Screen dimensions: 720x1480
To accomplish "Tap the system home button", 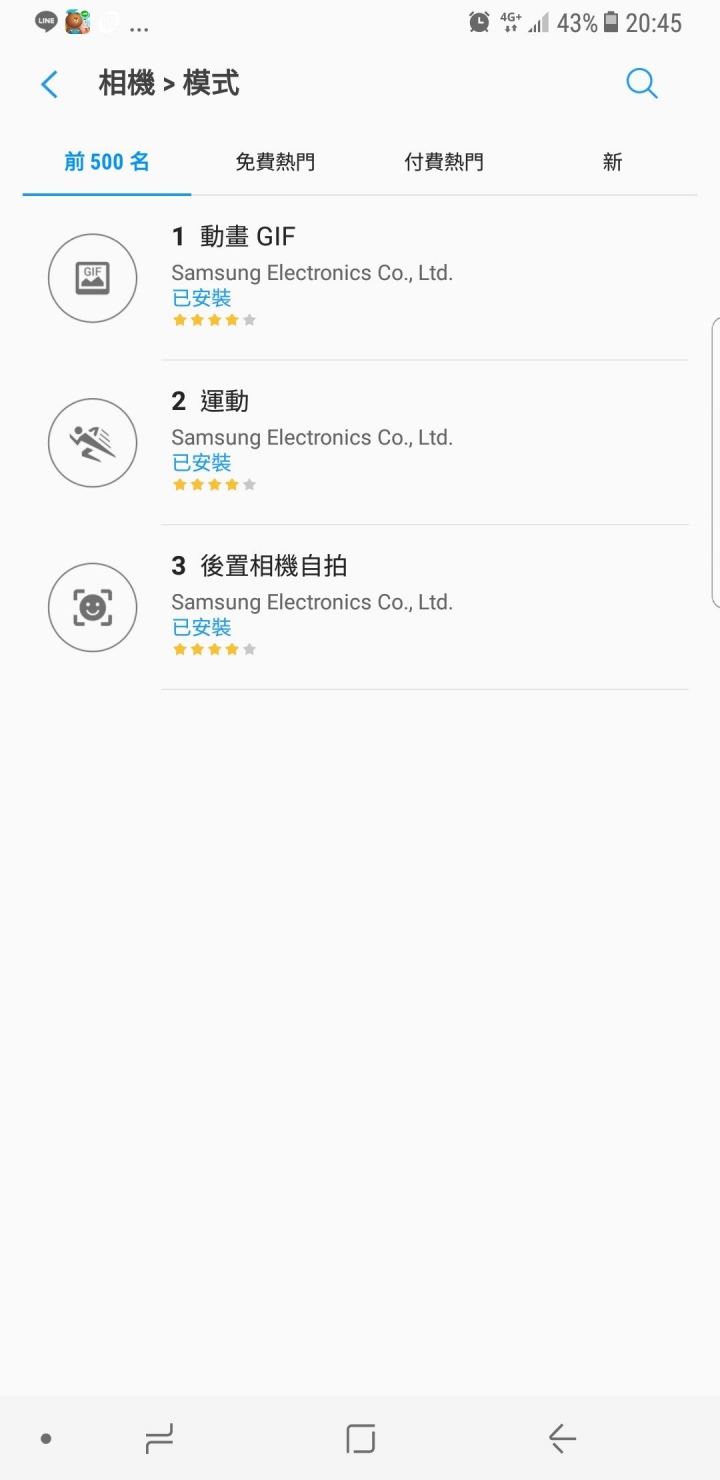I will (360, 1439).
